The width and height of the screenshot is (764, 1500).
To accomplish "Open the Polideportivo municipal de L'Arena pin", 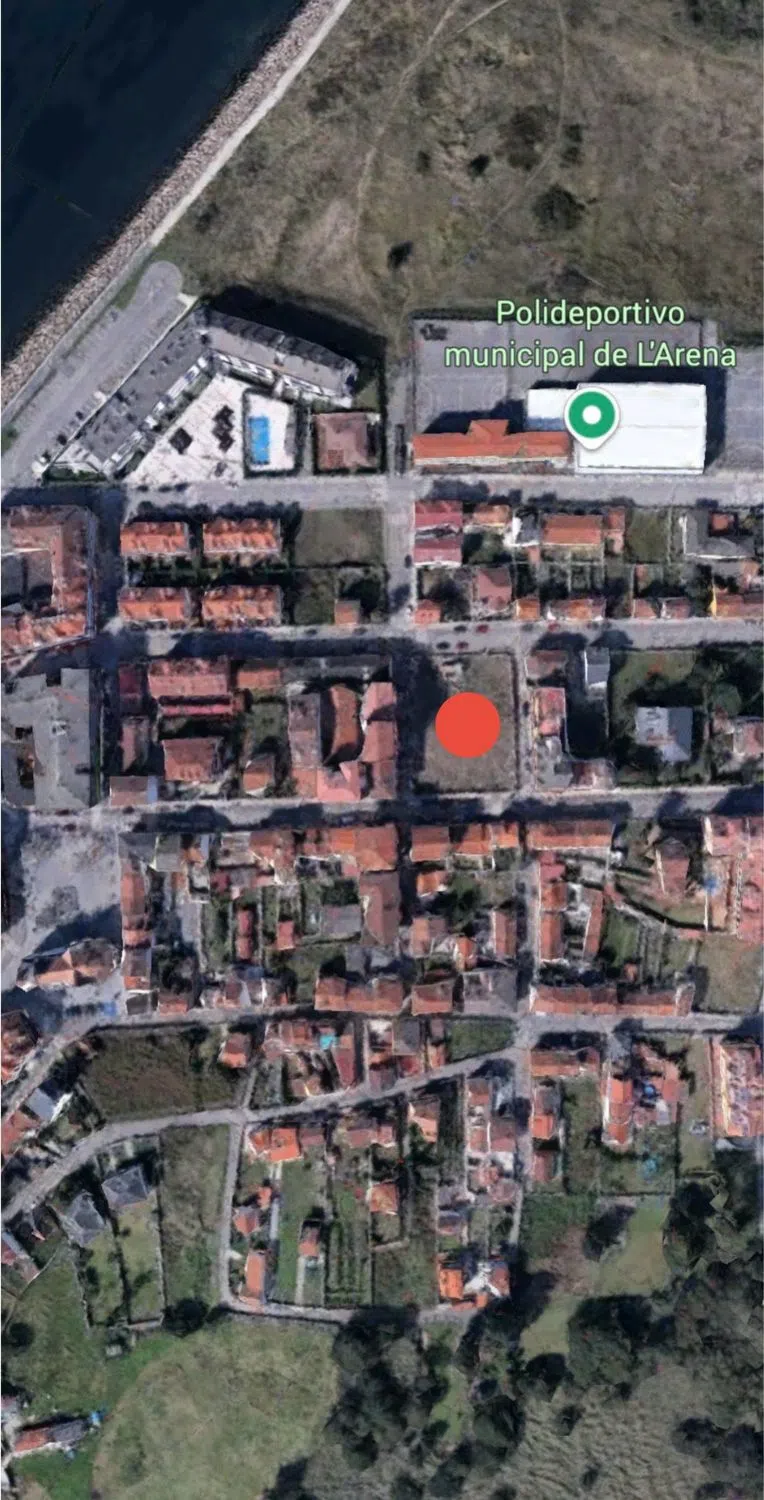I will click(x=592, y=415).
